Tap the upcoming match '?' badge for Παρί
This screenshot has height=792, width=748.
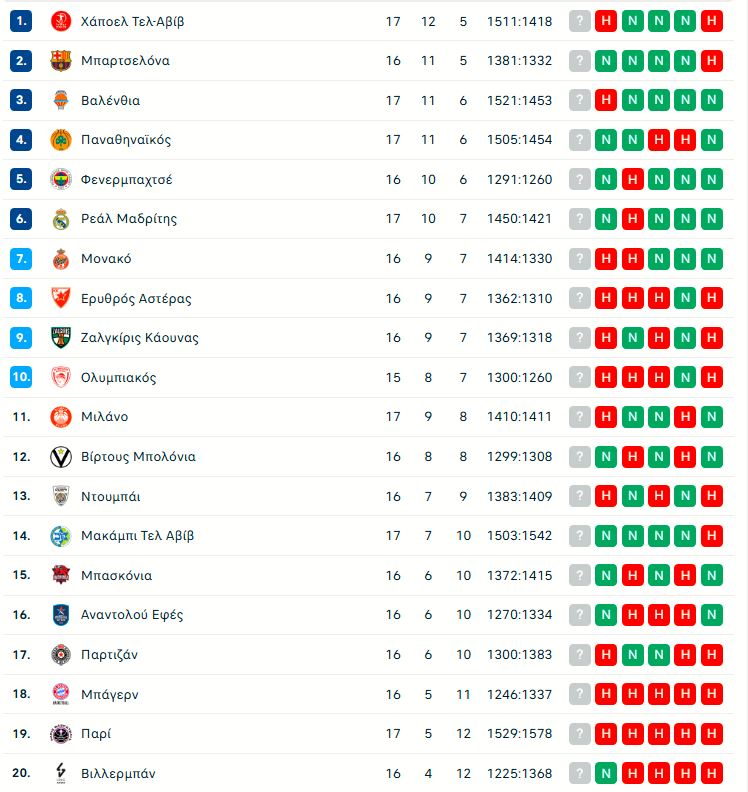point(579,734)
